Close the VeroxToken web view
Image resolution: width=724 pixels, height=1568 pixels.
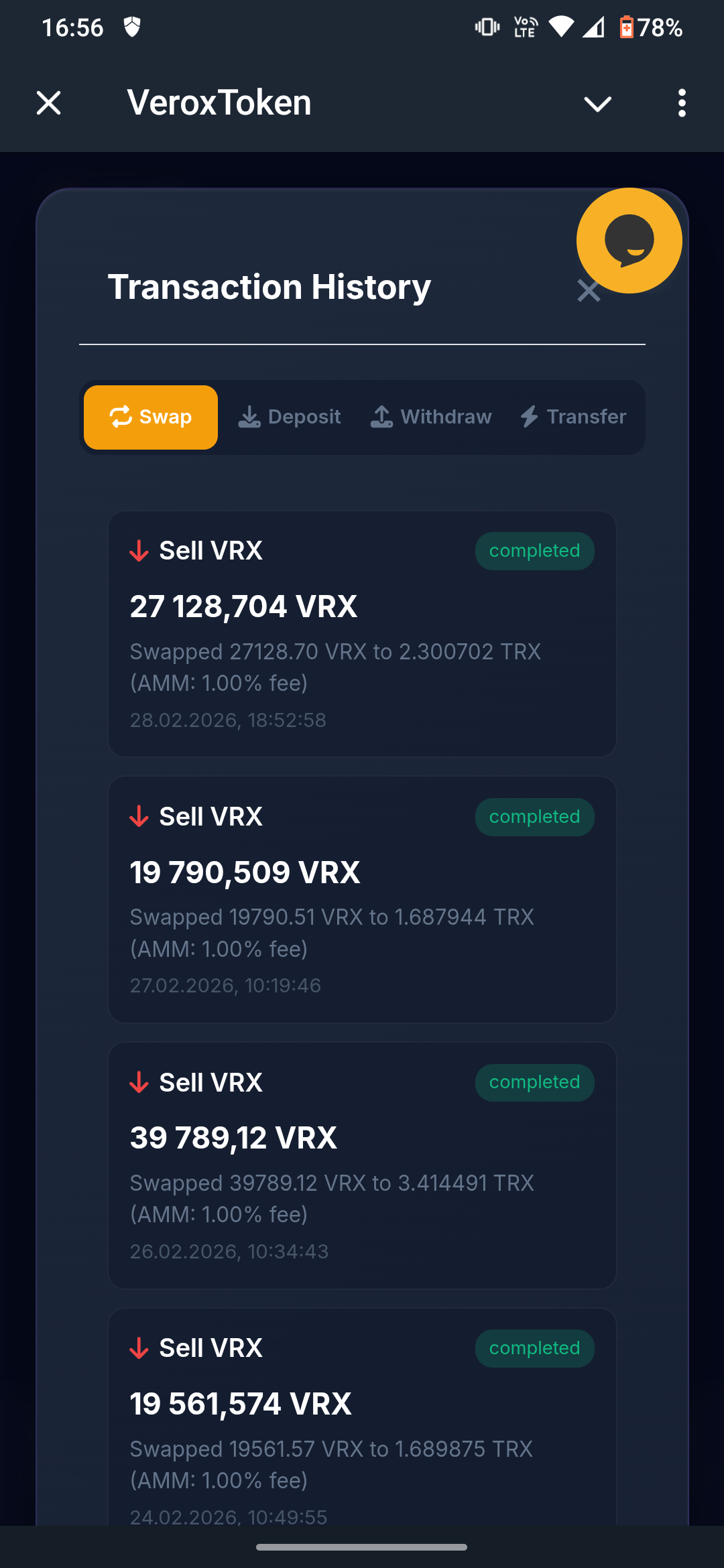[48, 103]
